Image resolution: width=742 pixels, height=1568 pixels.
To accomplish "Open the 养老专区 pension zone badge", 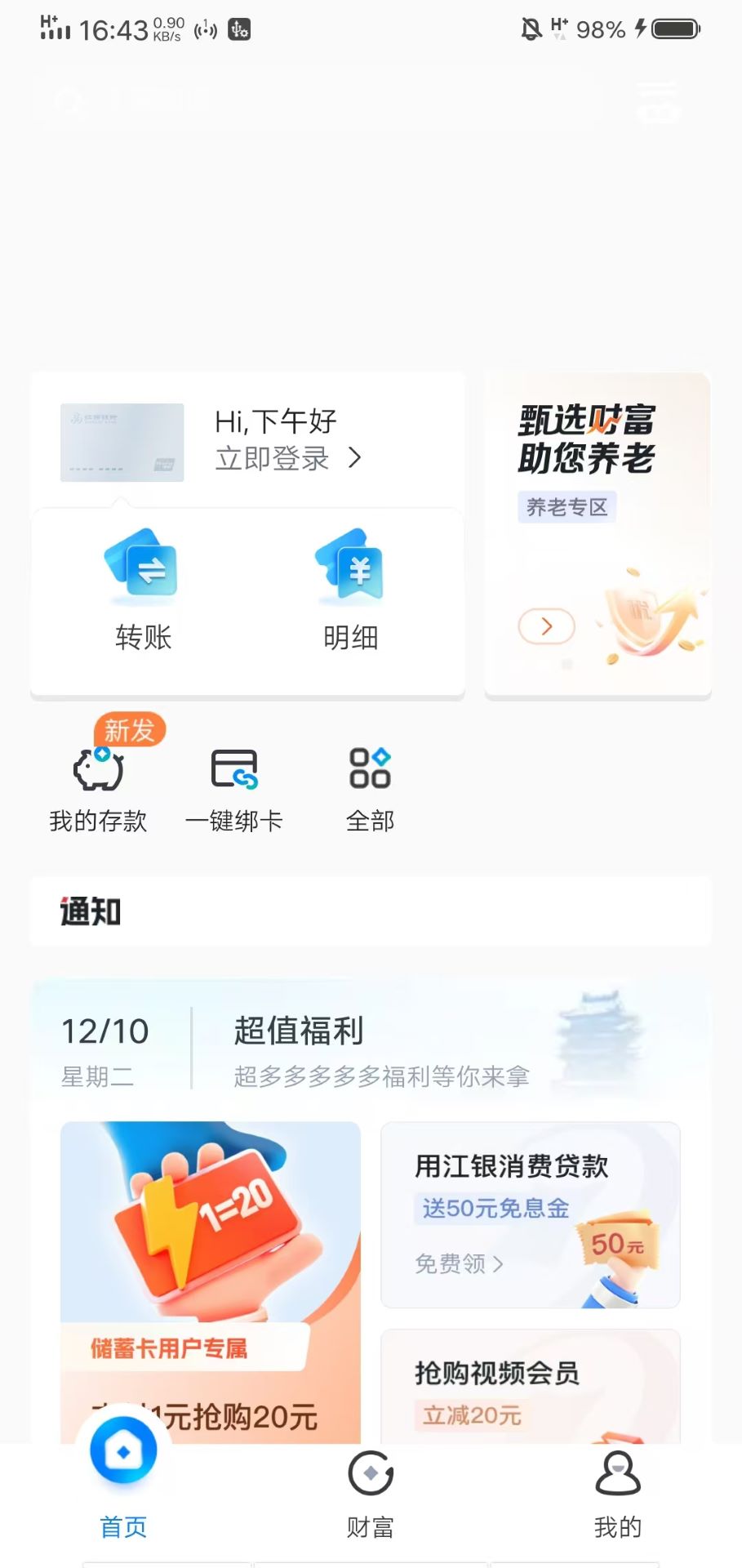I will click(x=566, y=507).
